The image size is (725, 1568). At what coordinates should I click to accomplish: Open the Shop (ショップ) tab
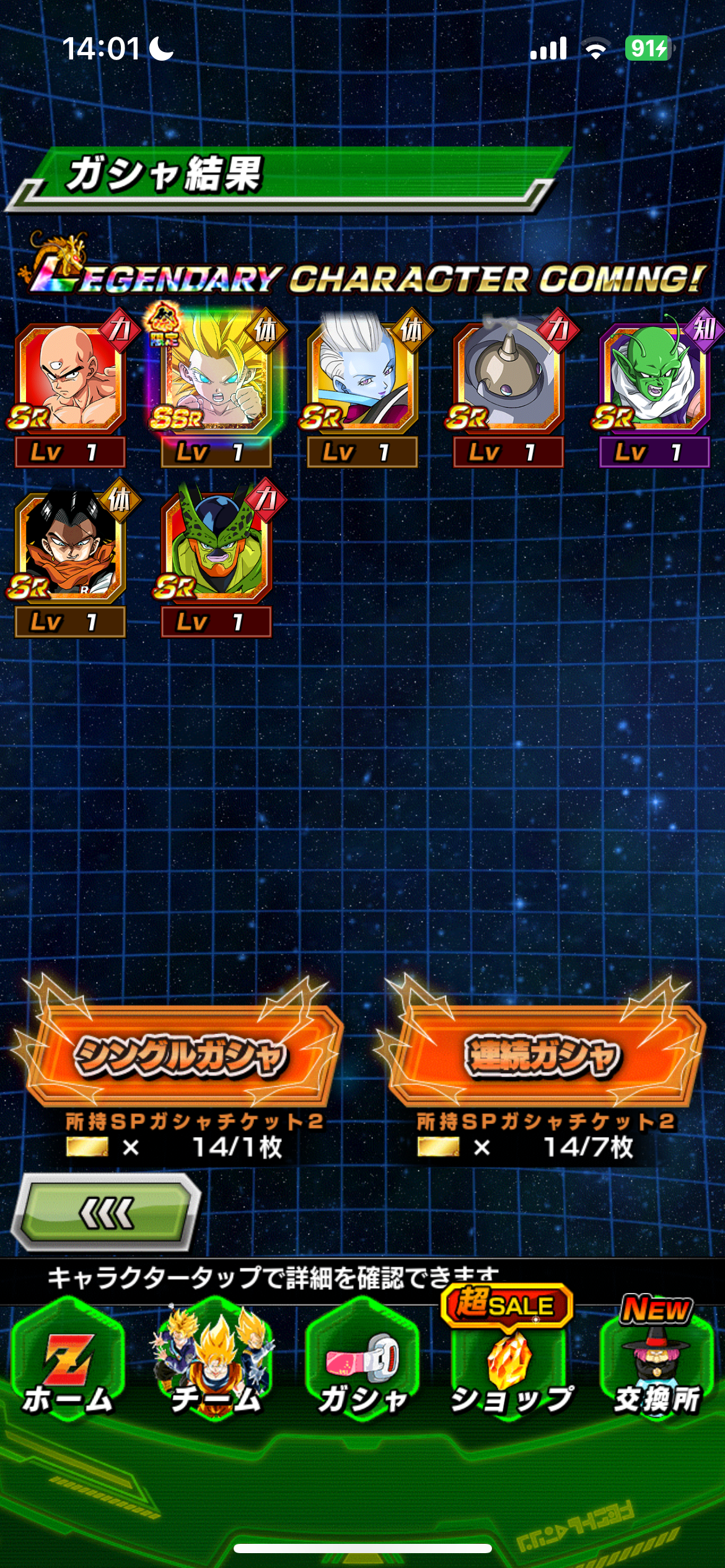tap(509, 1362)
